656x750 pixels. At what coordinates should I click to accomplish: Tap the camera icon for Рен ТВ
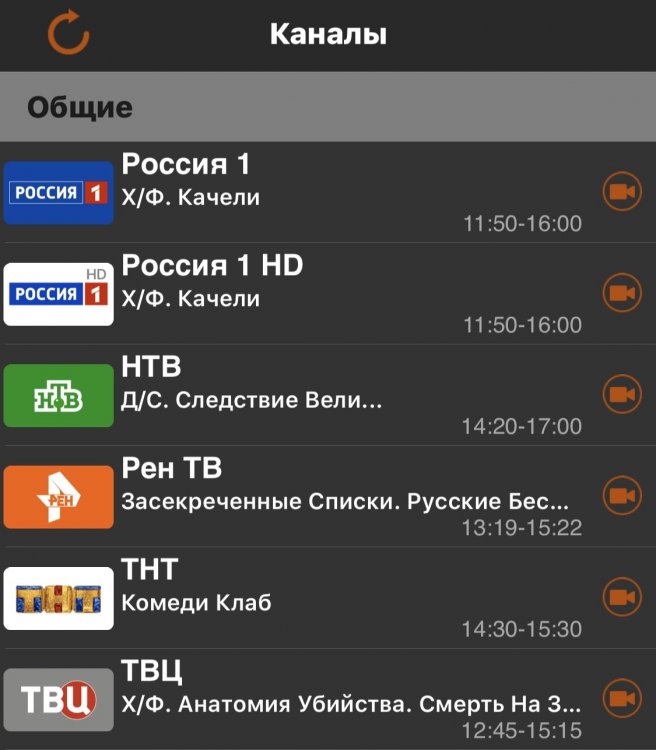pos(622,495)
